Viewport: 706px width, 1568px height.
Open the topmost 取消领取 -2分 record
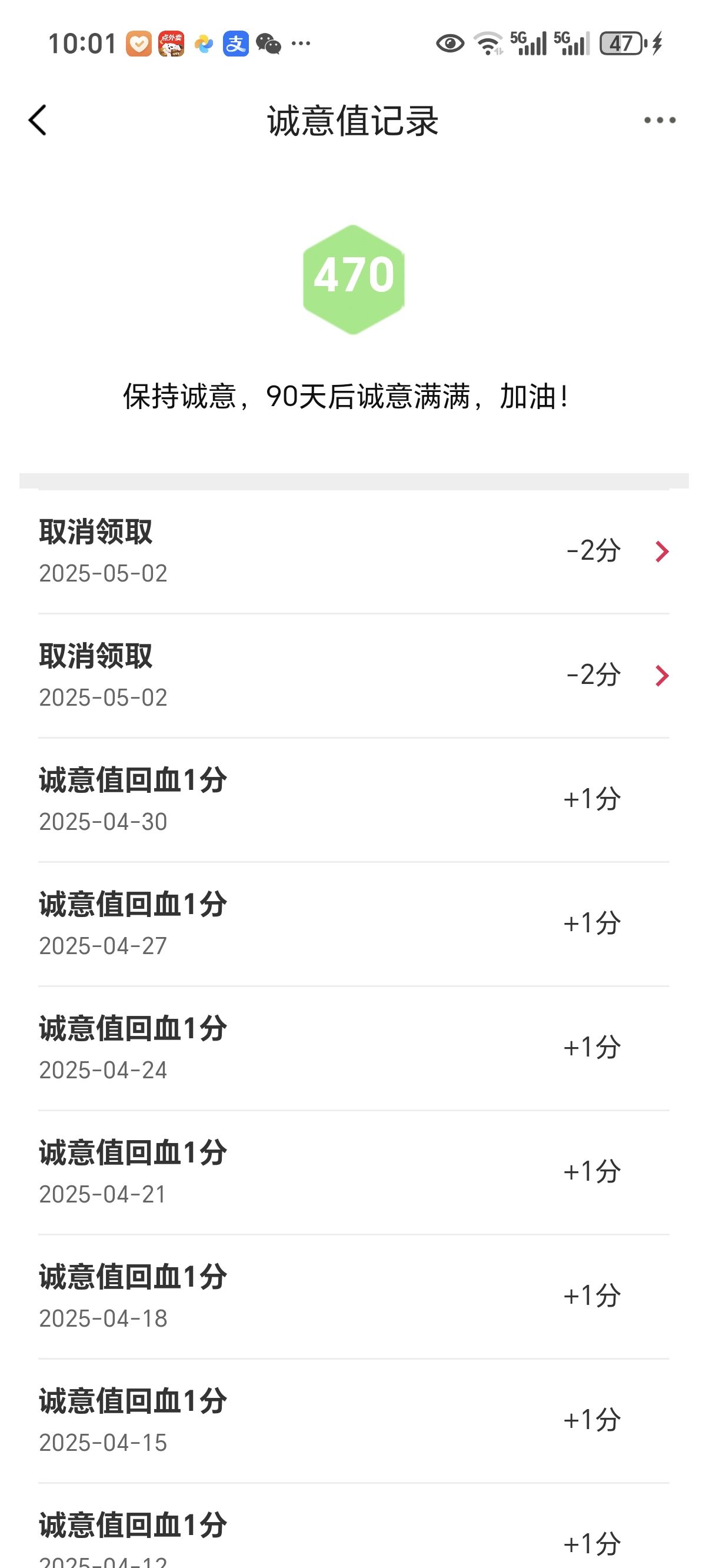point(354,552)
